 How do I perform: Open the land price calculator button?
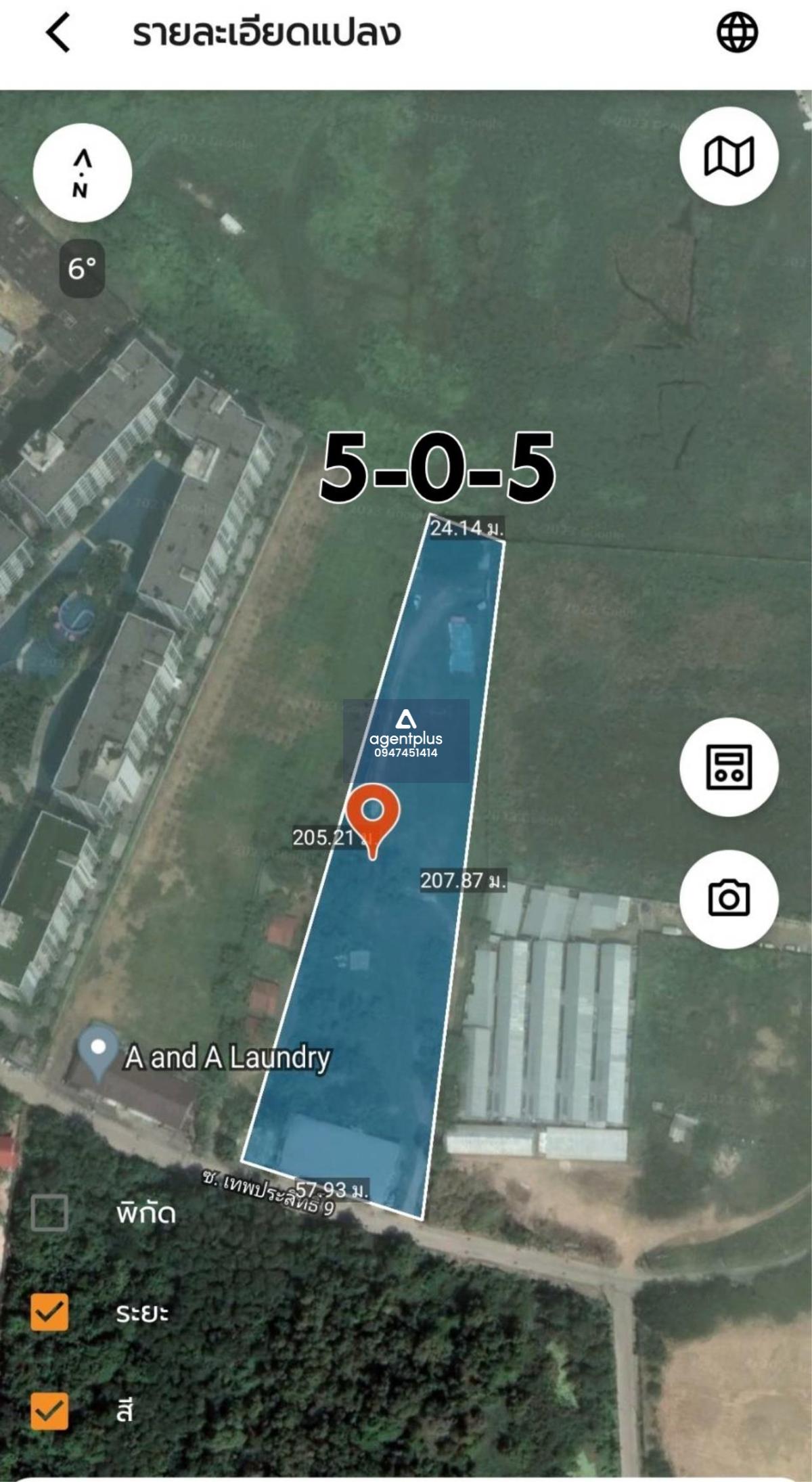click(x=729, y=767)
